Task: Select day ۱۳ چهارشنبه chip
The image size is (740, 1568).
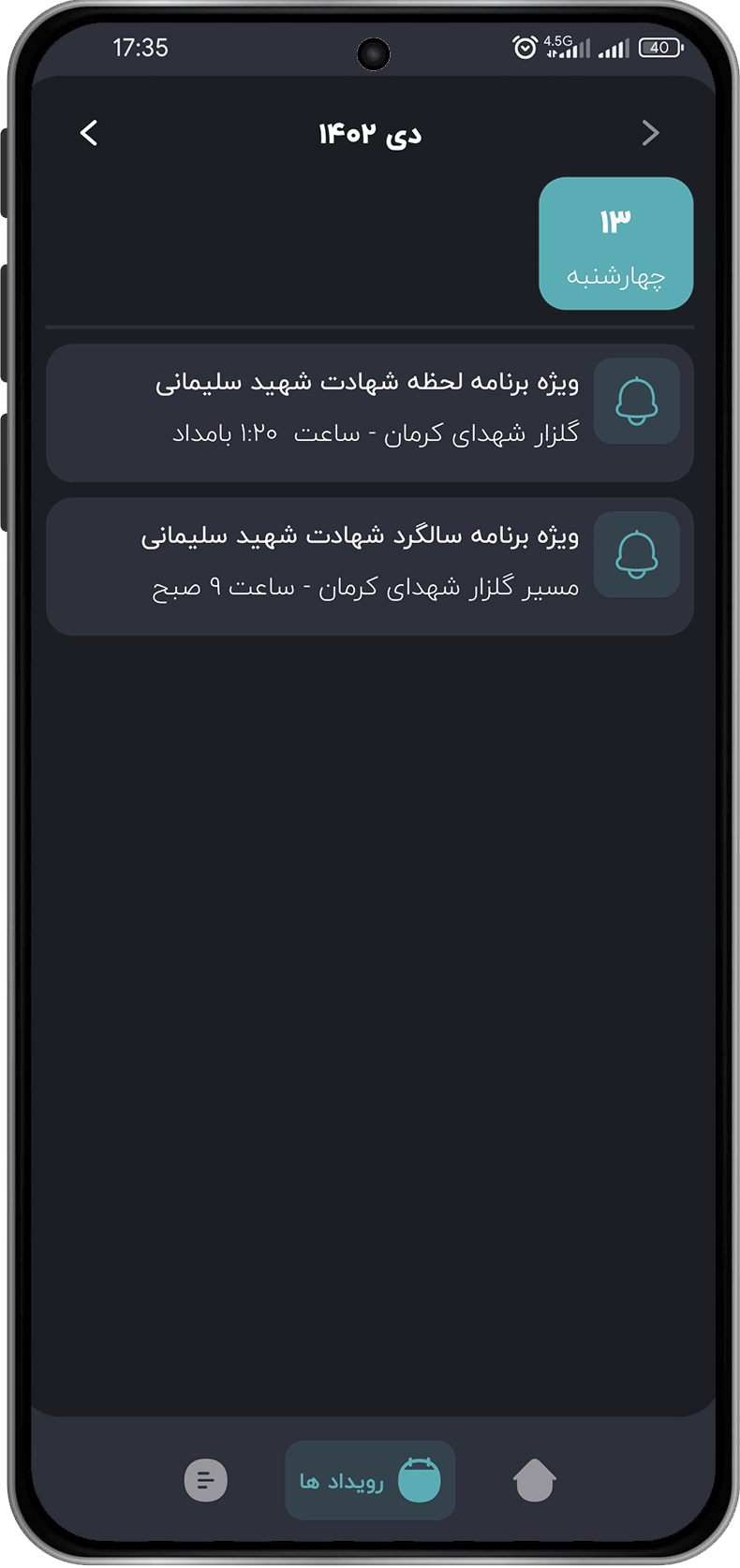Action: click(x=615, y=243)
